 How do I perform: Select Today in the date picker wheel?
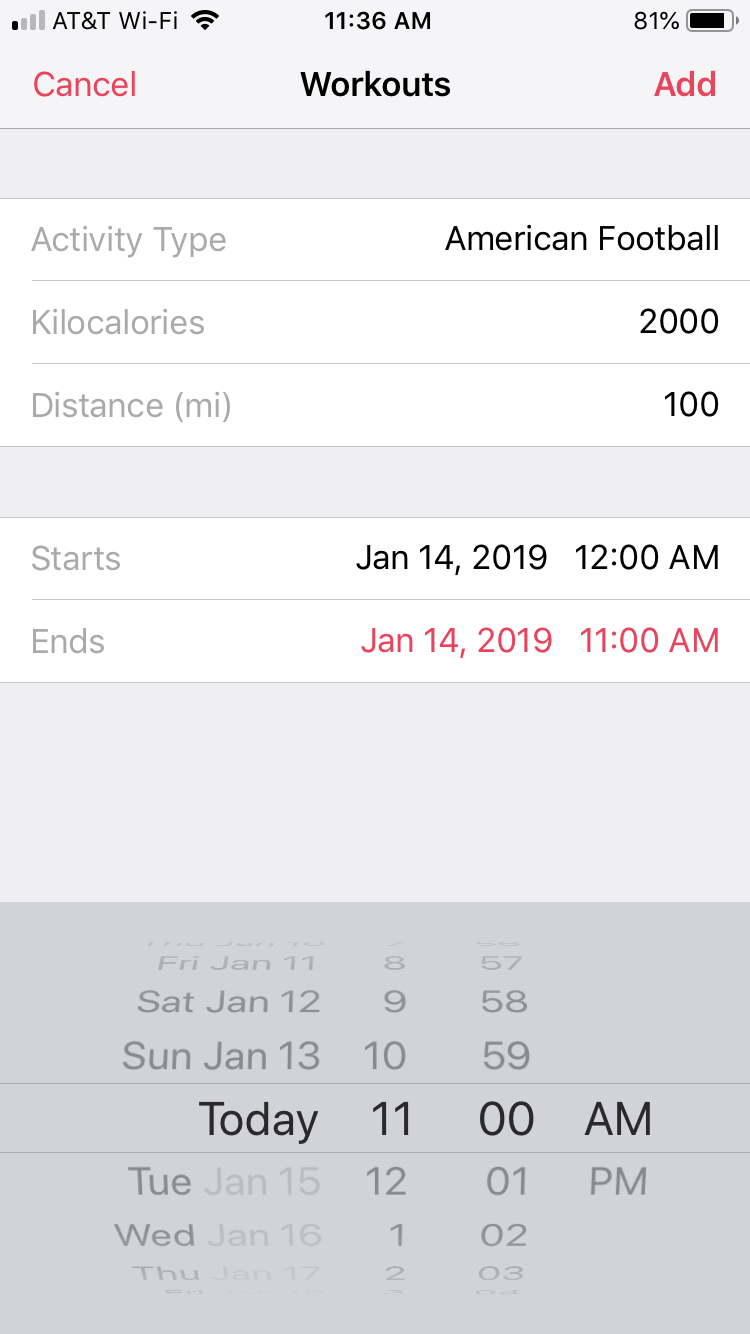pyautogui.click(x=257, y=1119)
